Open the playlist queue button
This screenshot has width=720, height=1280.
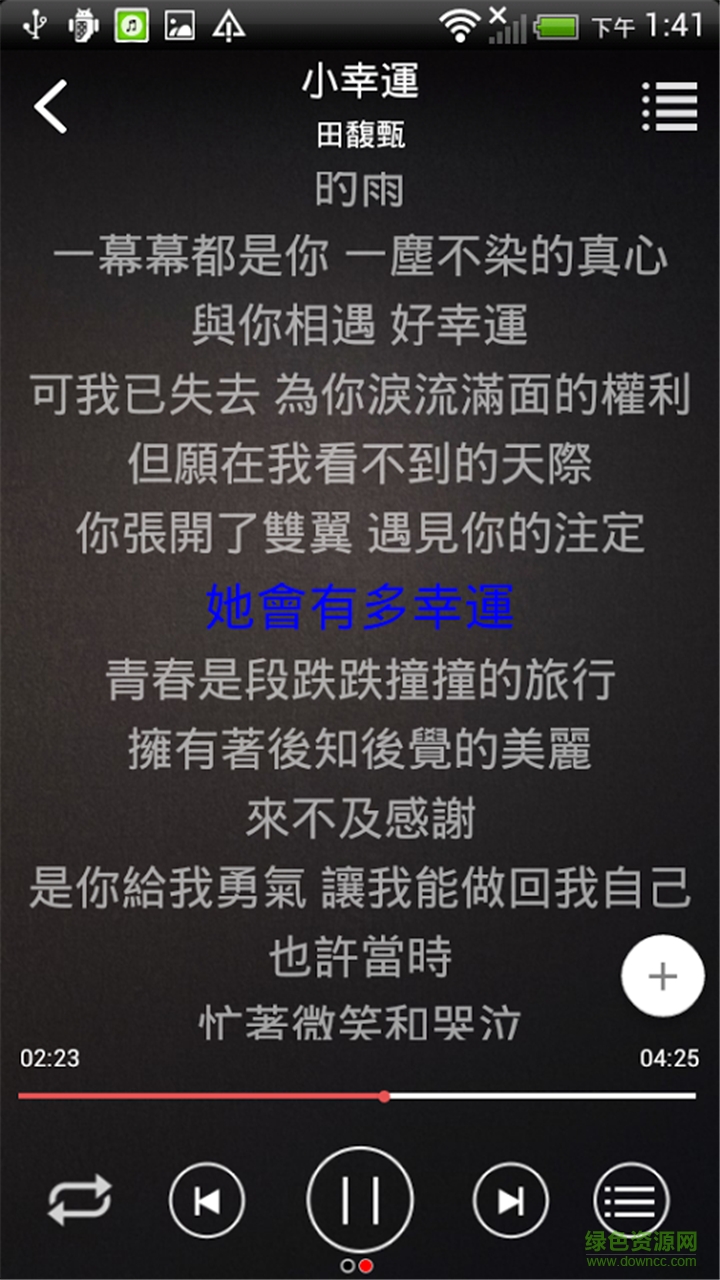pos(631,1200)
